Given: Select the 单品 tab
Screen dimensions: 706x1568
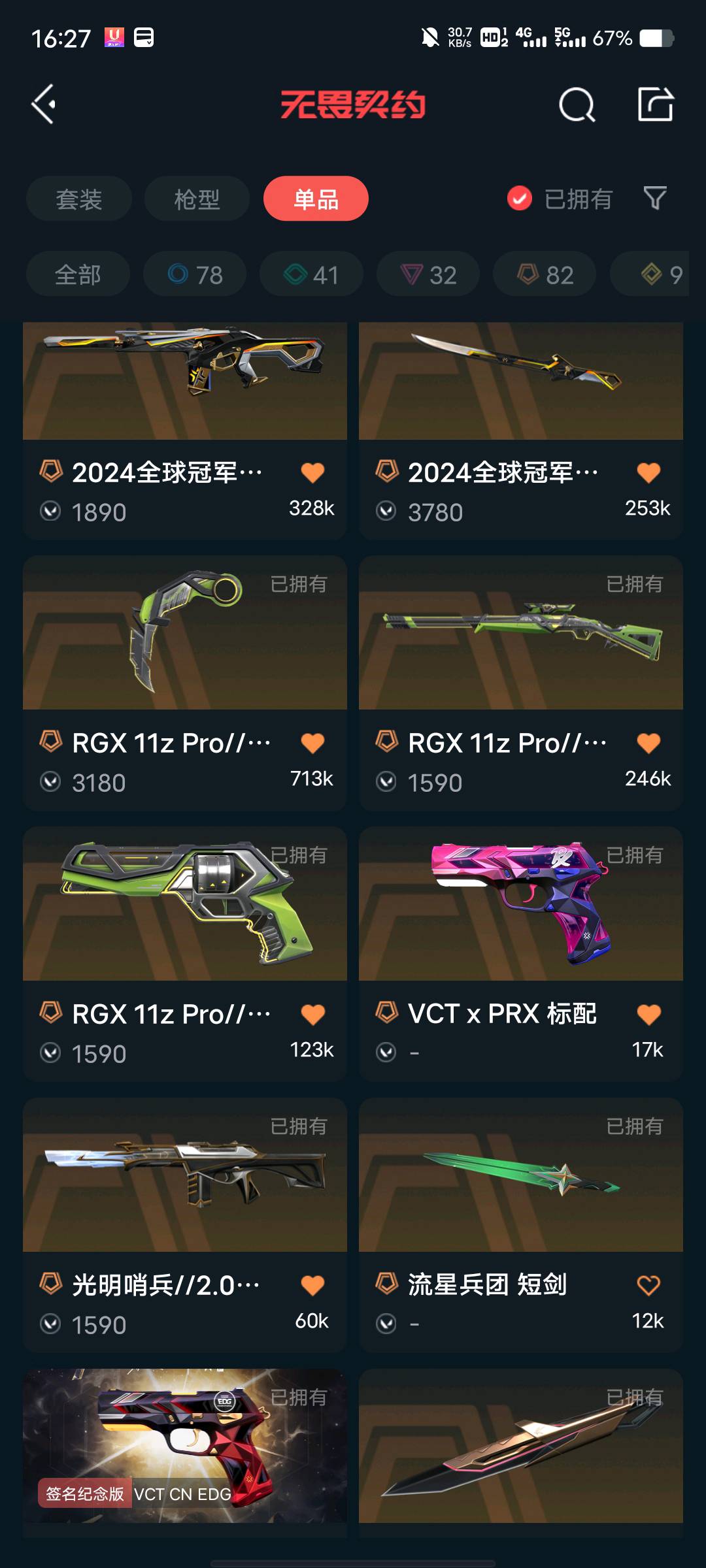Looking at the screenshot, I should [x=316, y=199].
